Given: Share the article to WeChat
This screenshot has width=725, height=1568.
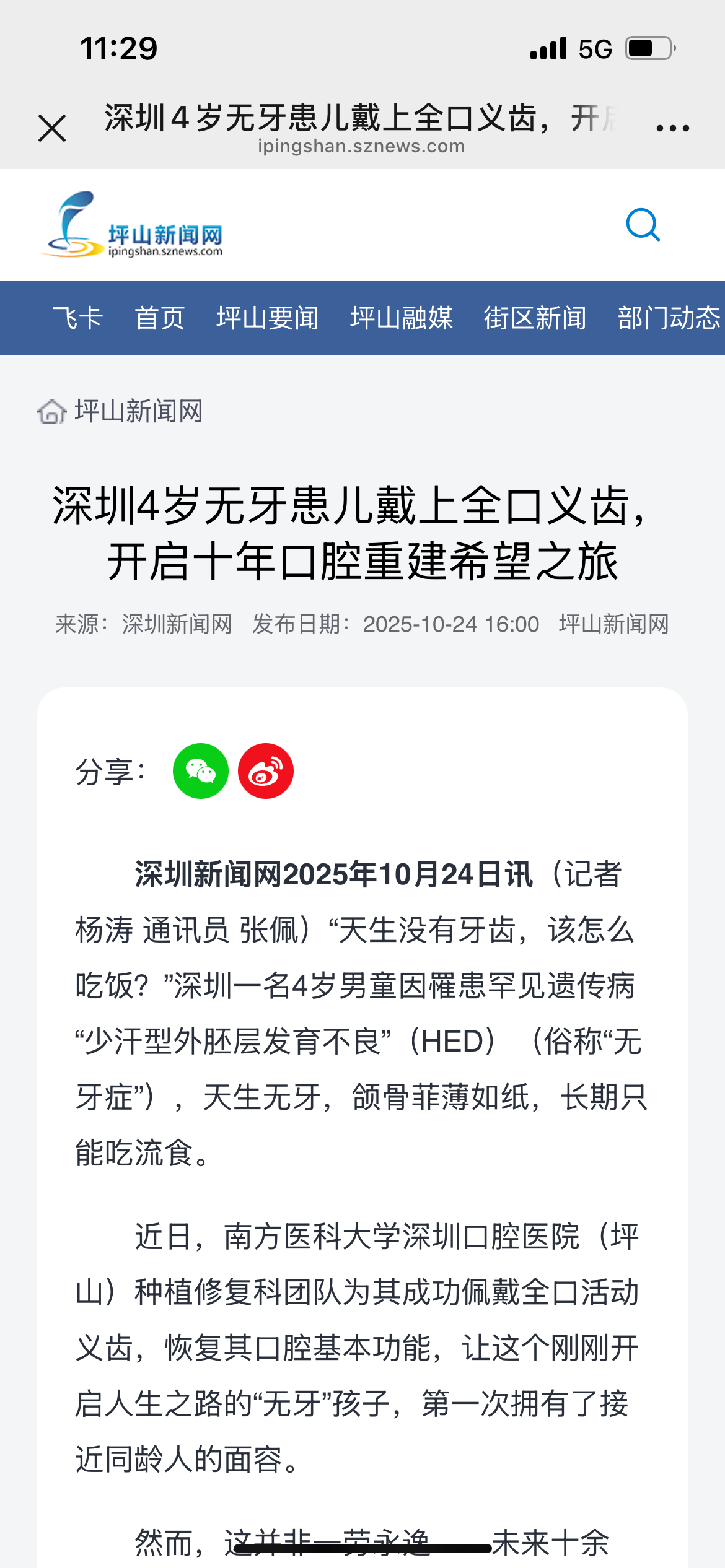Looking at the screenshot, I should [x=201, y=771].
